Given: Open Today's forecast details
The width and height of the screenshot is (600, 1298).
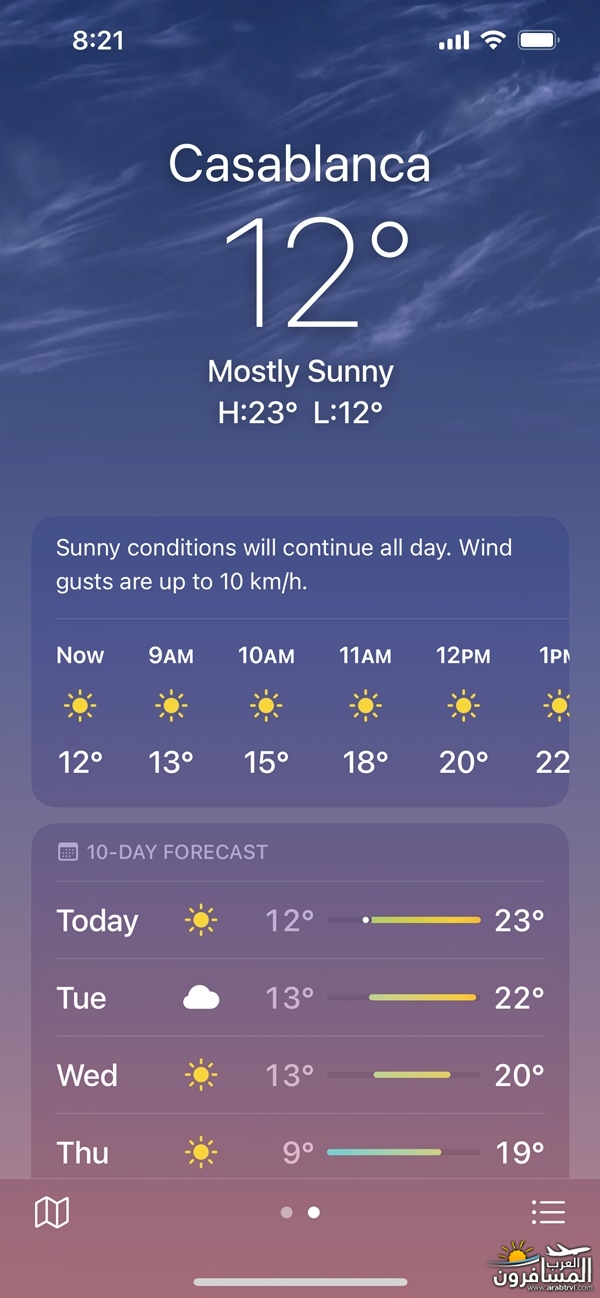Looking at the screenshot, I should (x=300, y=920).
